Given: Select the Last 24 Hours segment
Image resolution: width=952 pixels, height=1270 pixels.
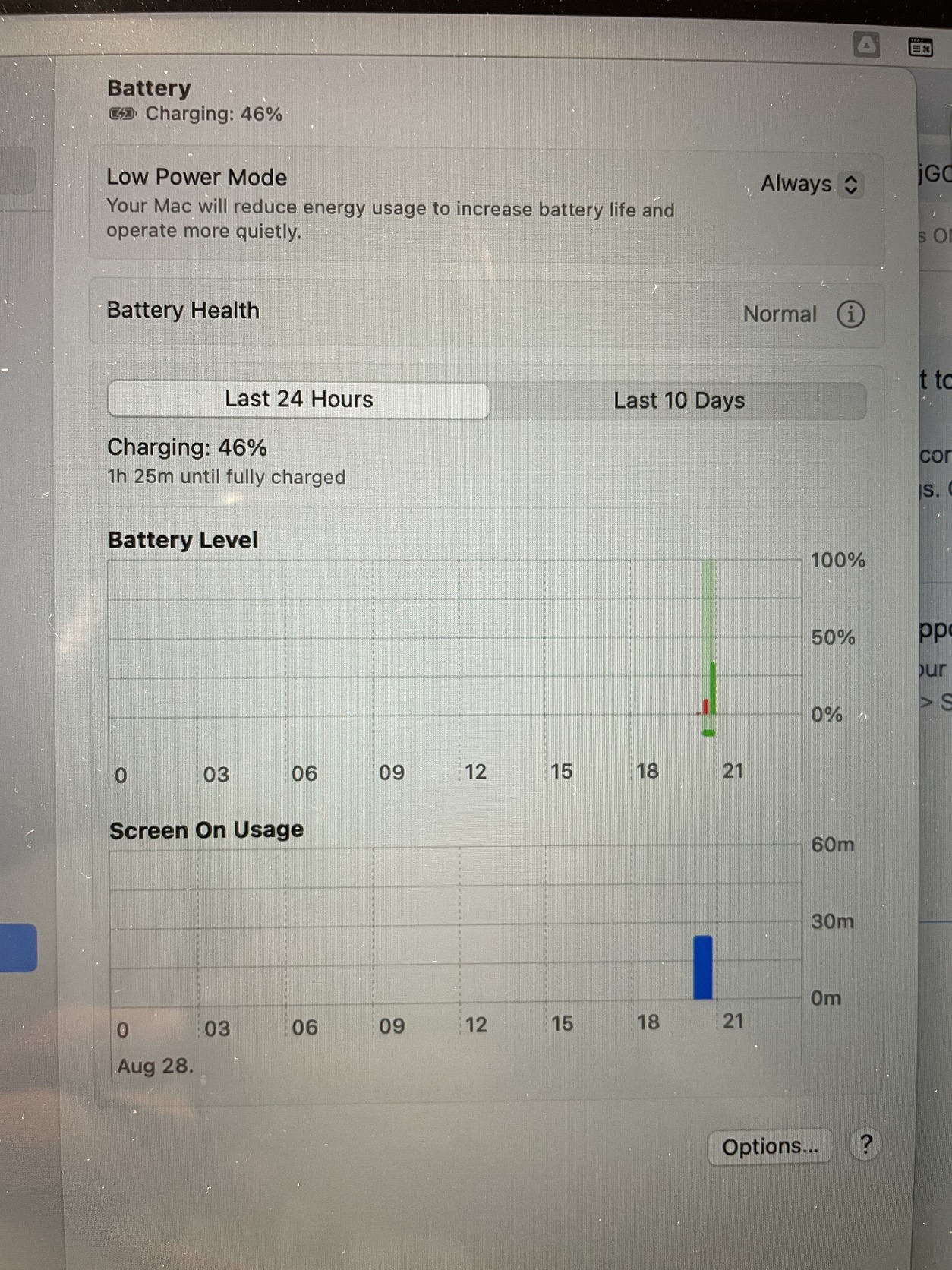Looking at the screenshot, I should point(299,400).
